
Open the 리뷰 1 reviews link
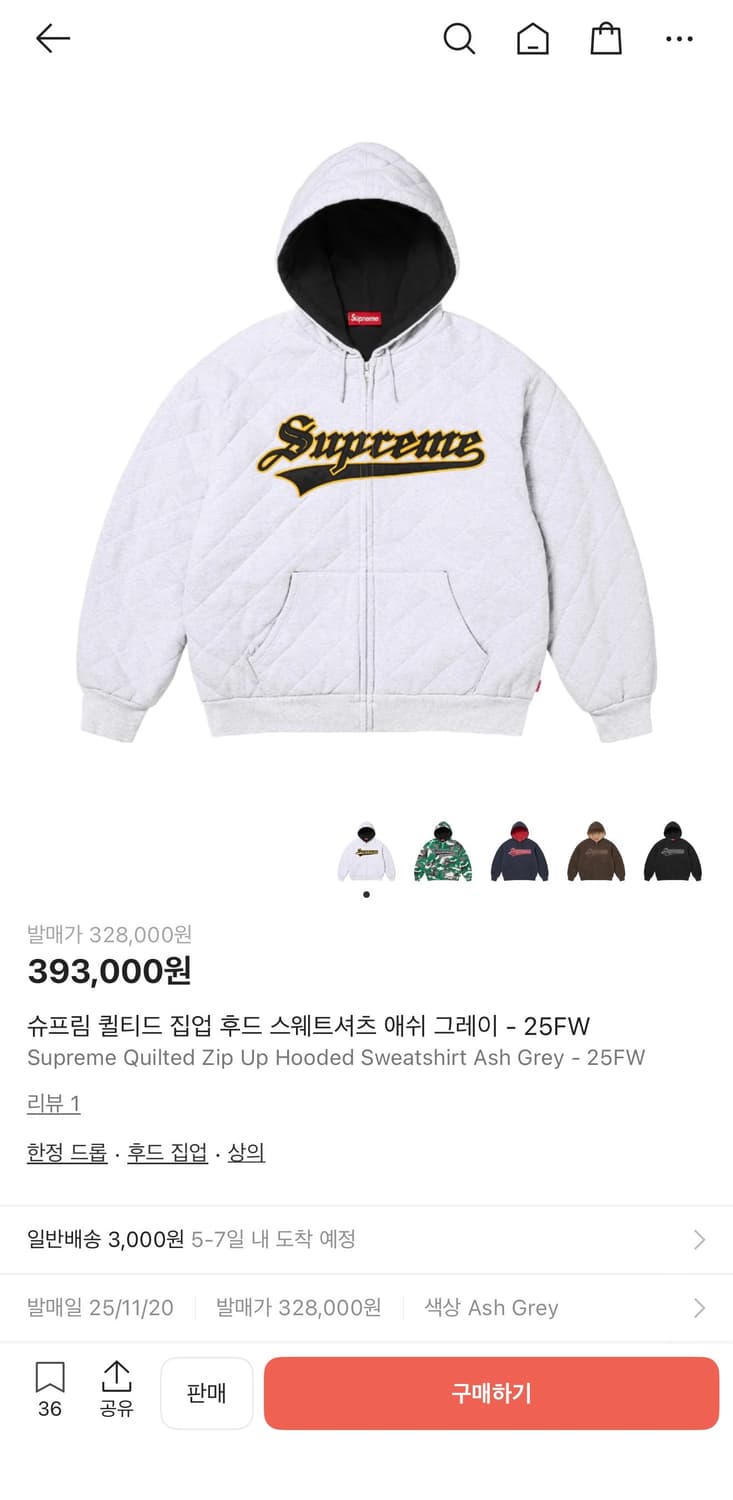click(53, 1103)
